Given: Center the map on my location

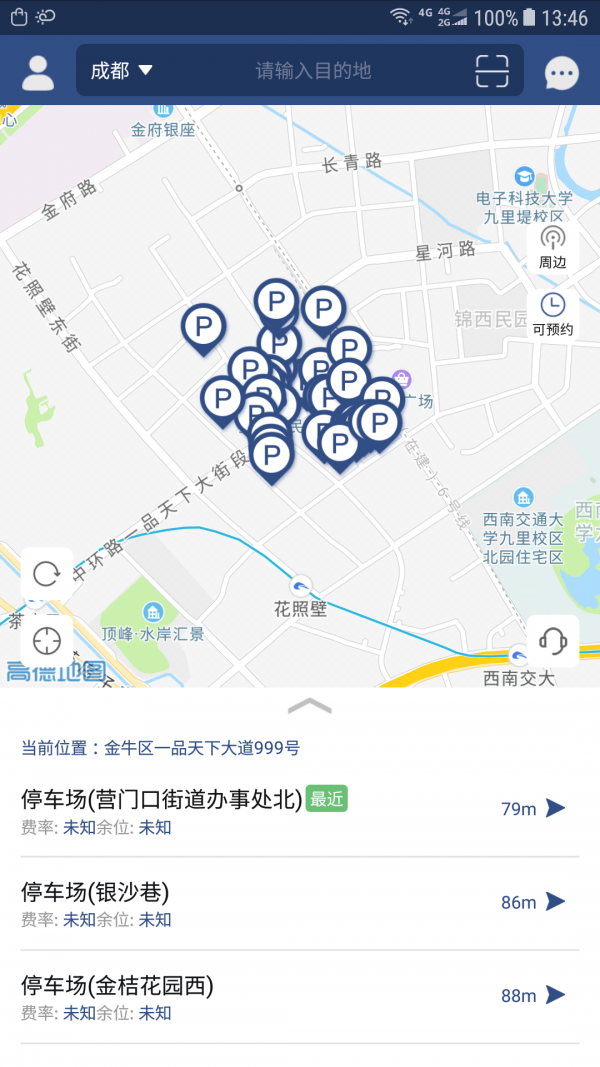Looking at the screenshot, I should (x=47, y=640).
